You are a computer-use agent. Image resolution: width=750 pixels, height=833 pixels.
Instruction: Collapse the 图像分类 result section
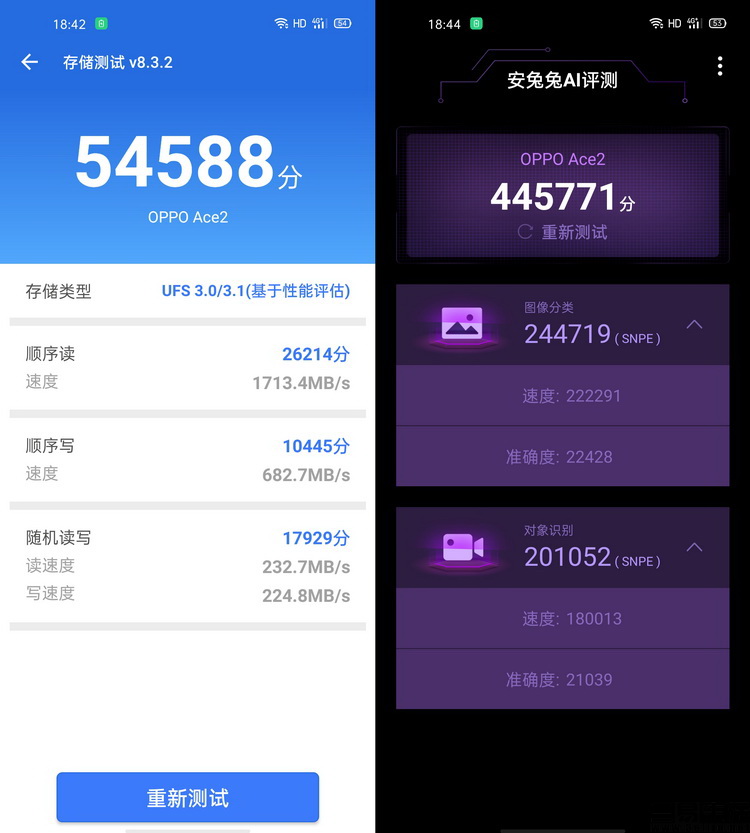click(694, 325)
